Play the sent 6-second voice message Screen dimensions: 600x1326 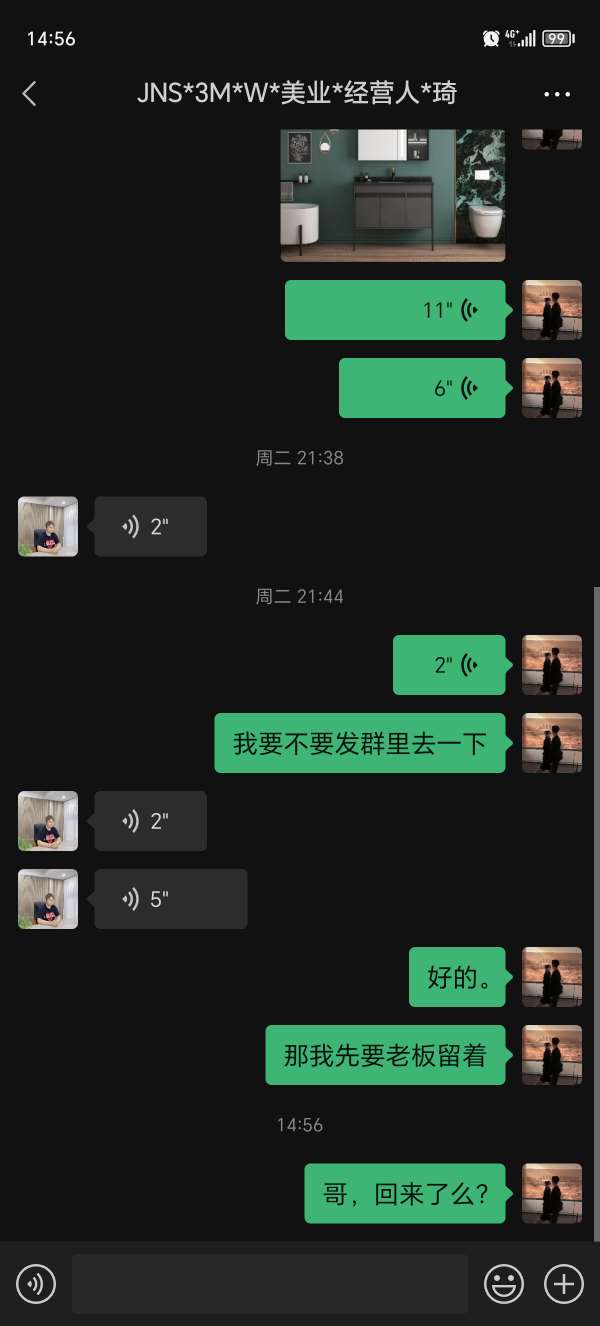click(x=421, y=388)
